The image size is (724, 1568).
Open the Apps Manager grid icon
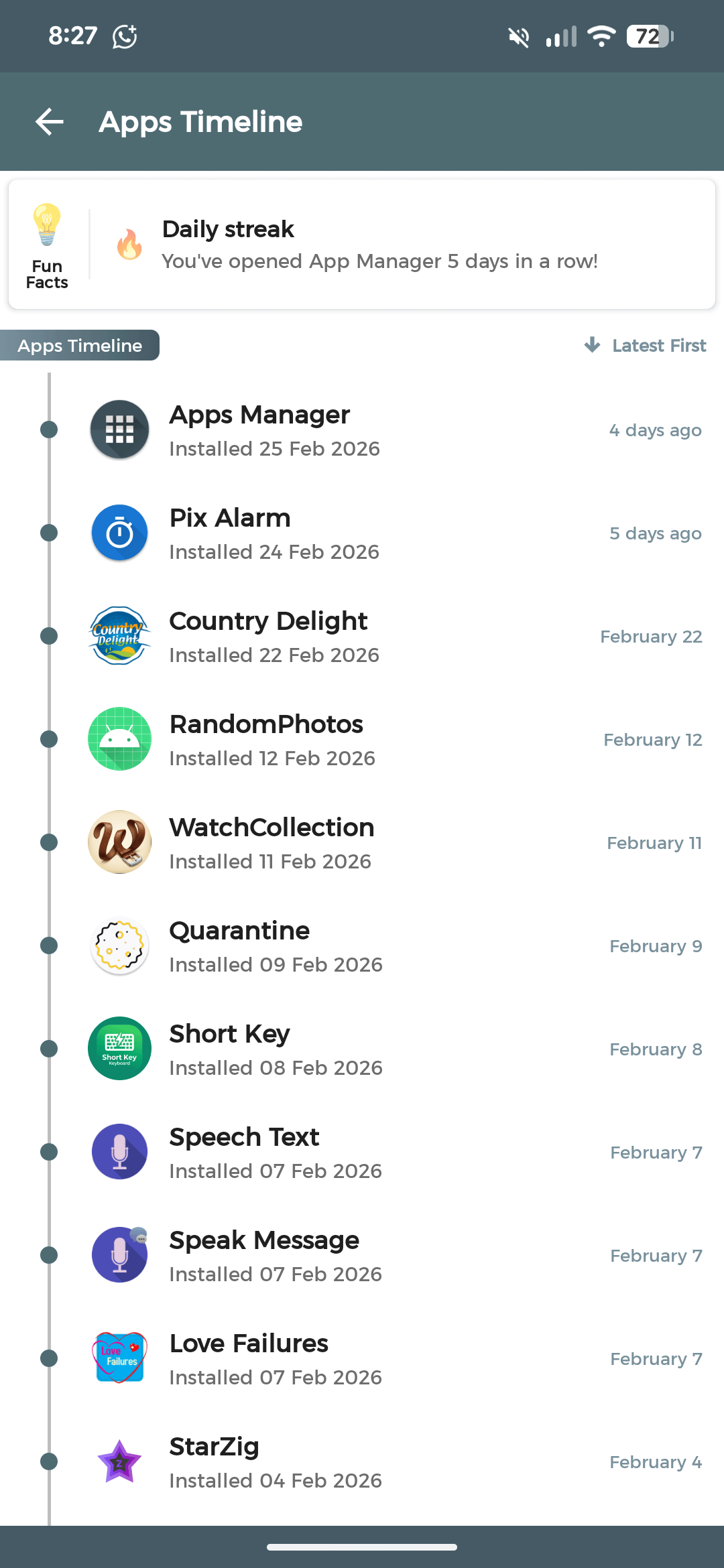(119, 429)
